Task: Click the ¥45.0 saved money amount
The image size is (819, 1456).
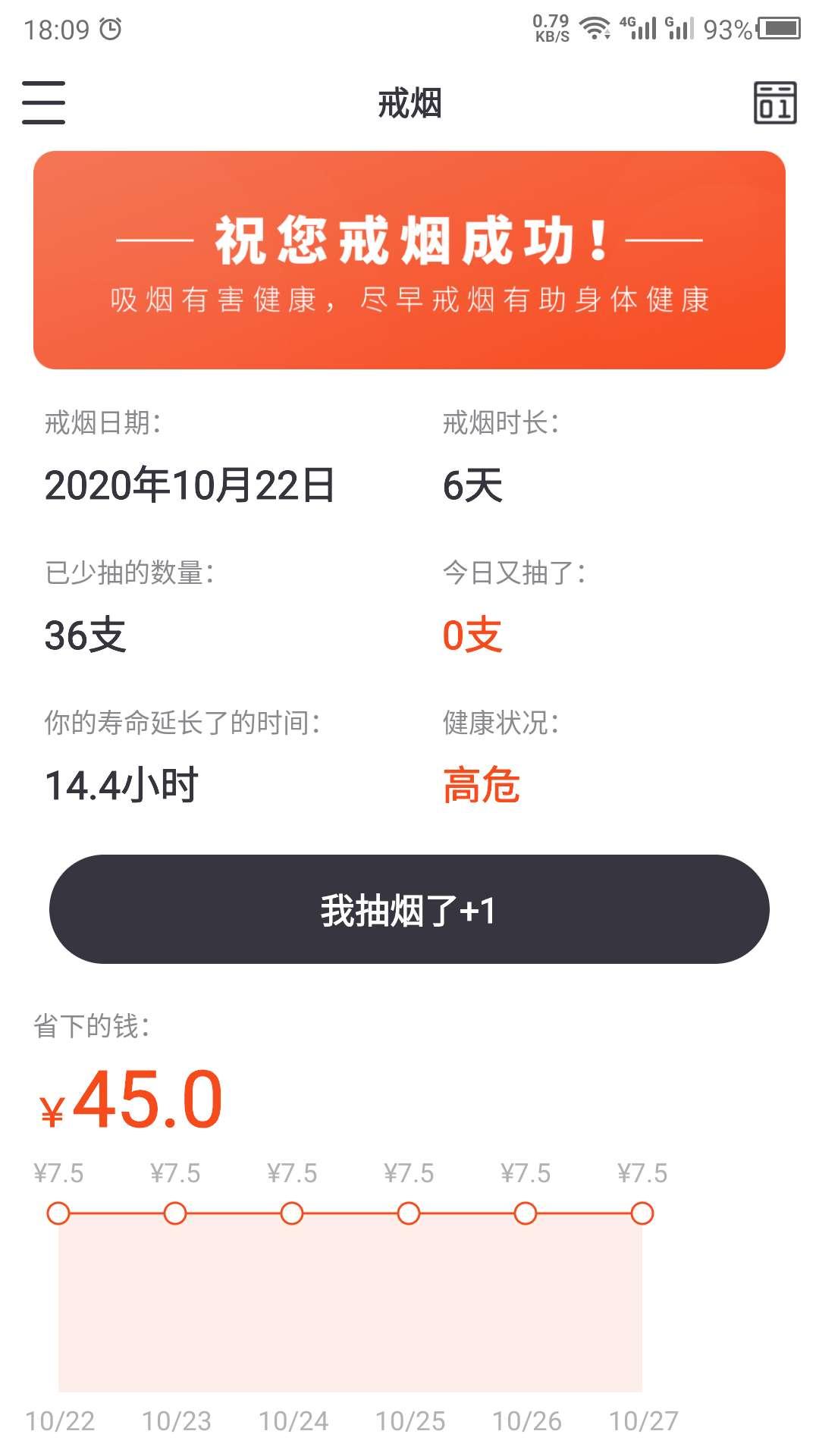Action: [x=130, y=1103]
